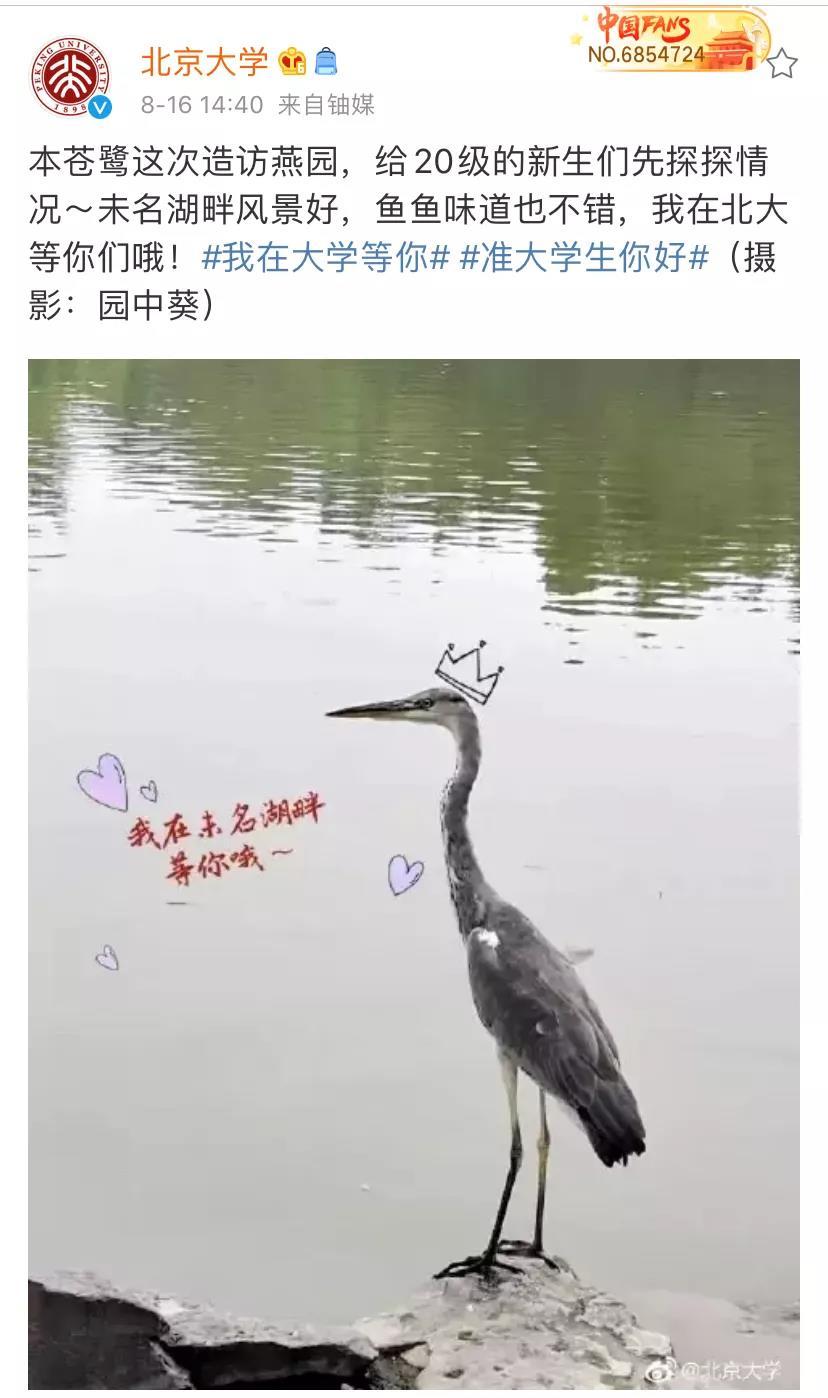828x1398 pixels.
Task: Open the #我在大学等你# hashtag
Action: click(326, 257)
